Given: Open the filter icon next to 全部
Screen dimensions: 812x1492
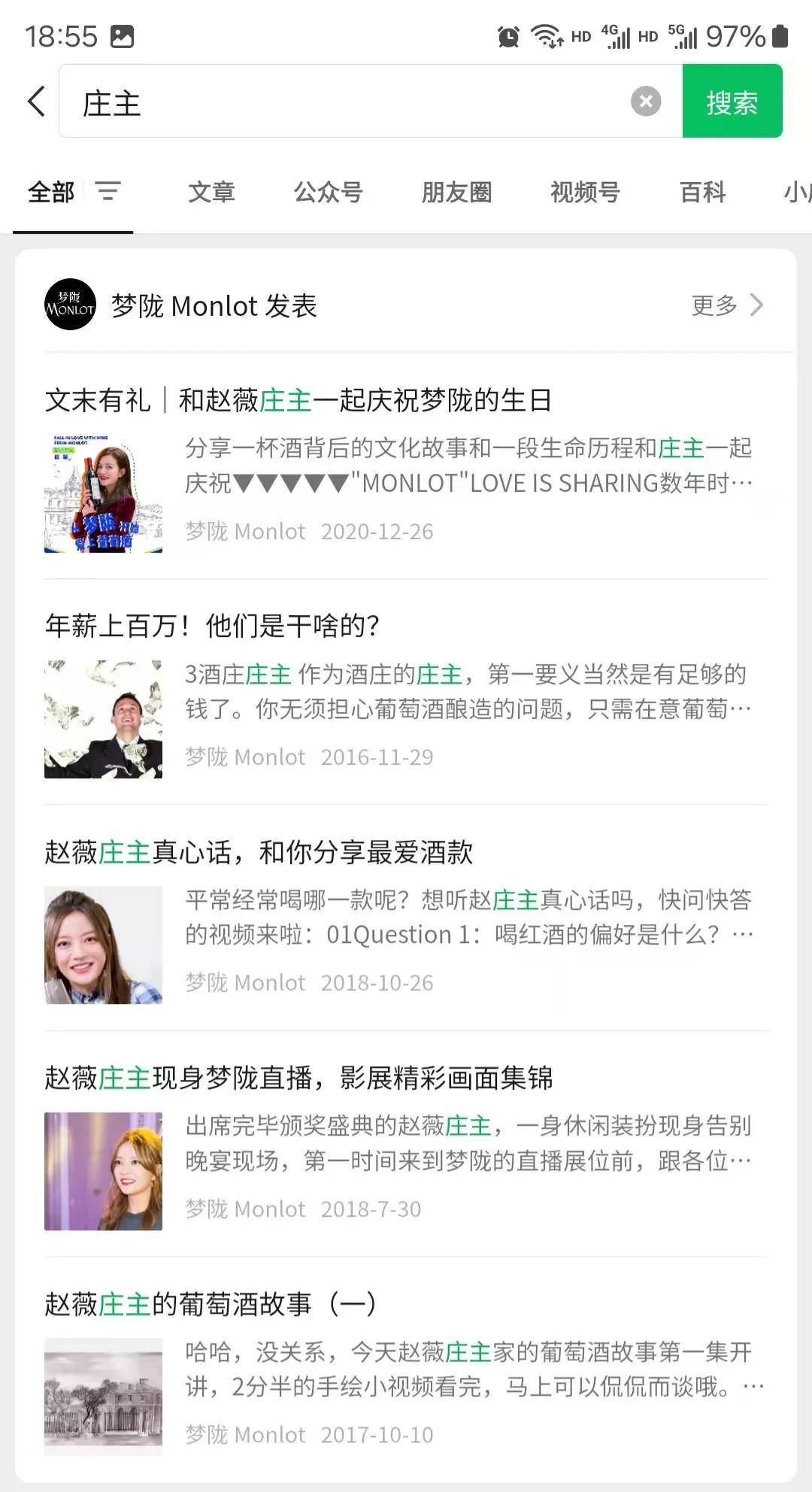Looking at the screenshot, I should click(108, 192).
